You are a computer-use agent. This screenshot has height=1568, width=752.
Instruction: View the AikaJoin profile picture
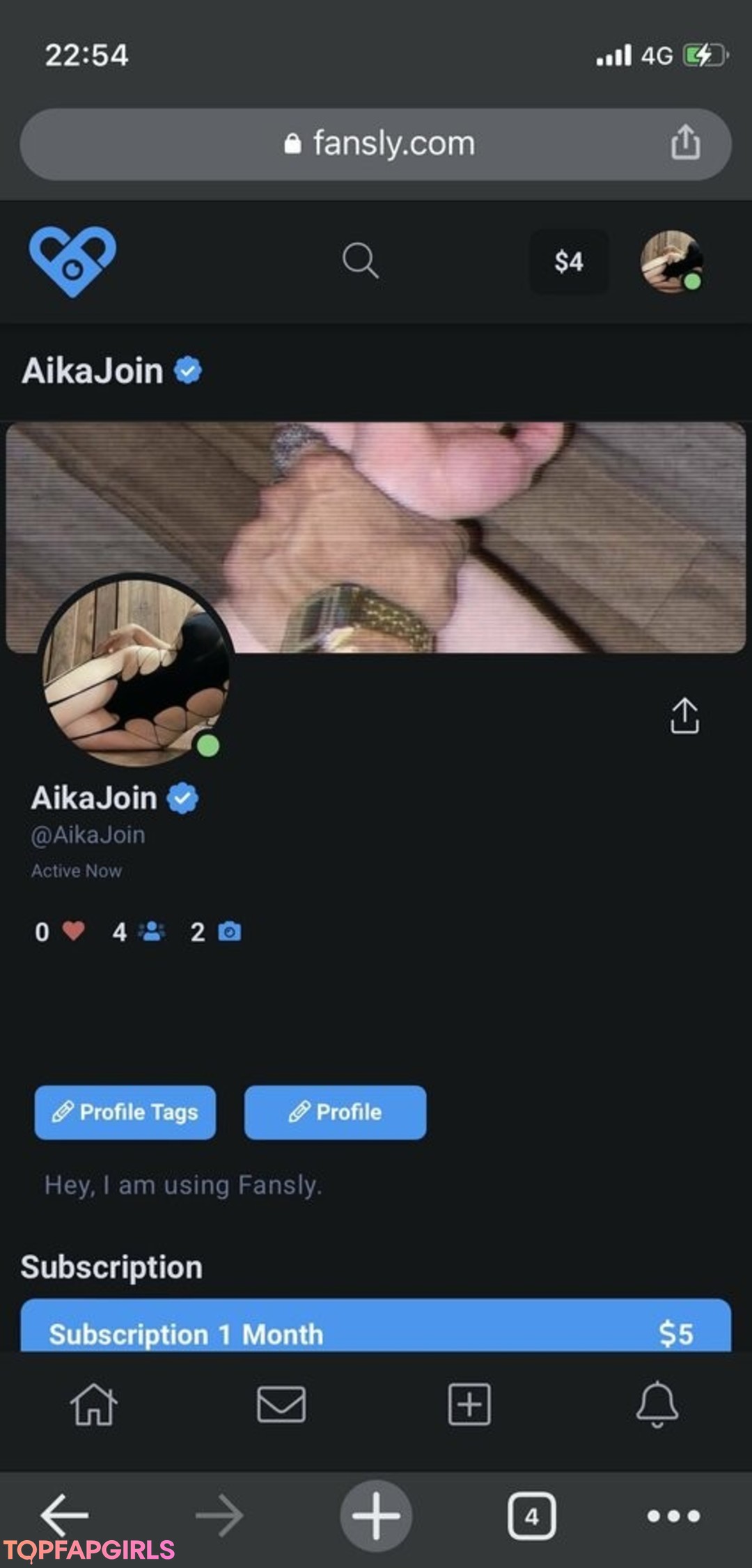pos(136,670)
